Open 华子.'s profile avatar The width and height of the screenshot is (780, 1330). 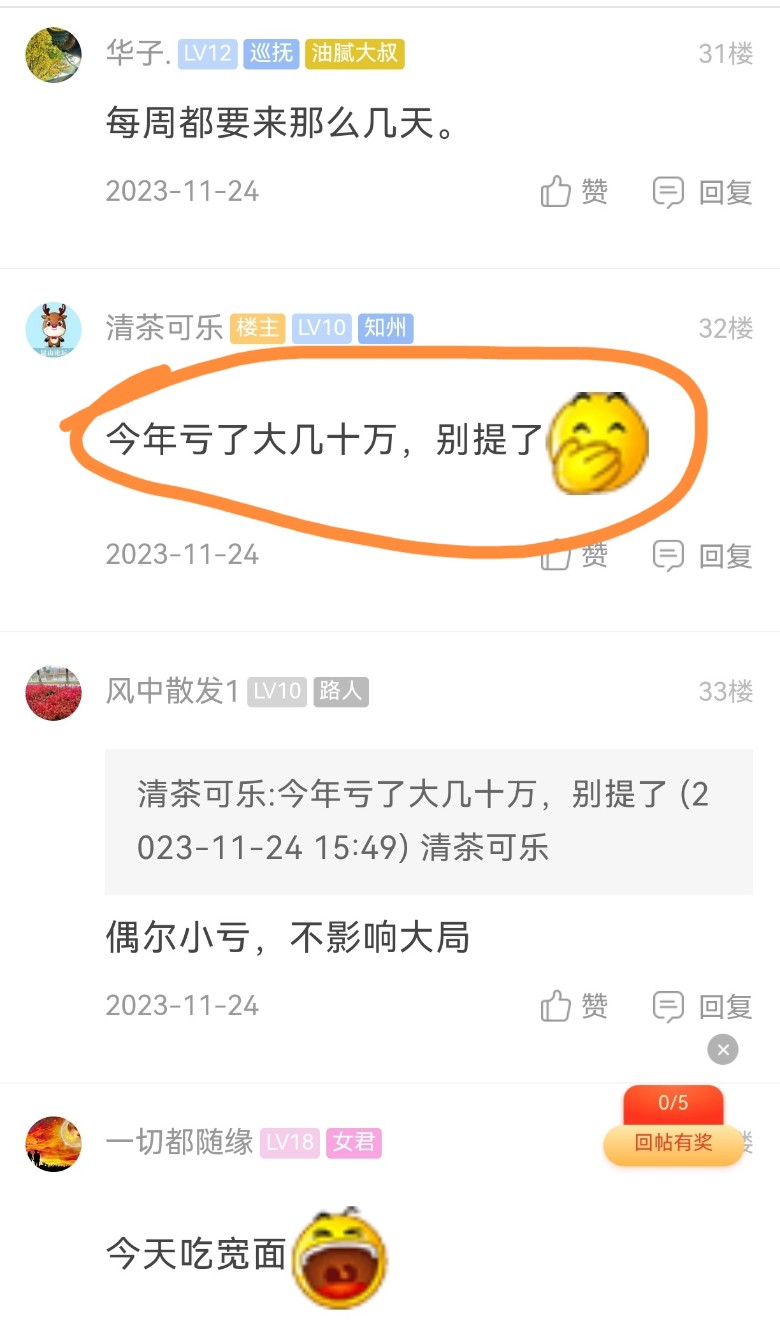[x=53, y=54]
